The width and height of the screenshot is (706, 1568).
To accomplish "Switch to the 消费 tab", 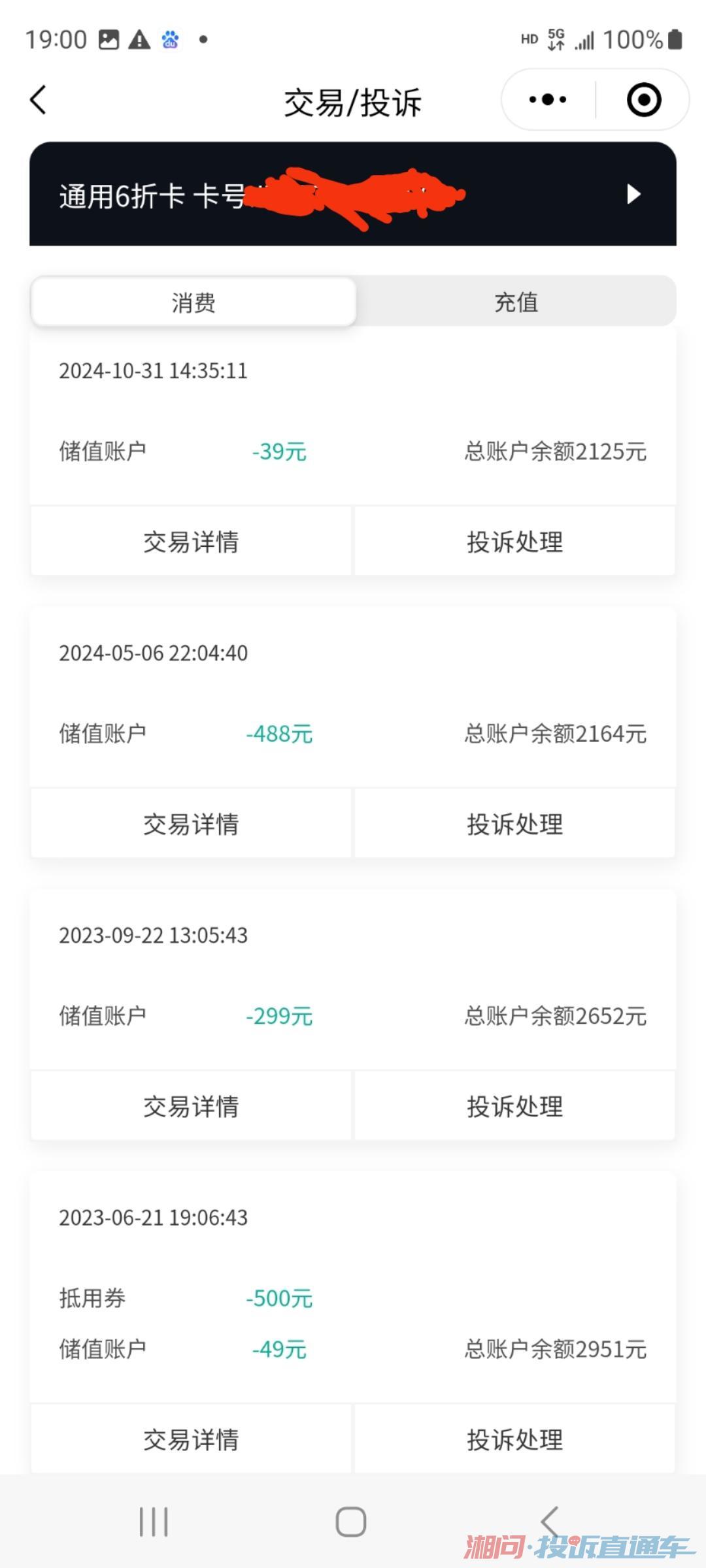I will click(193, 302).
